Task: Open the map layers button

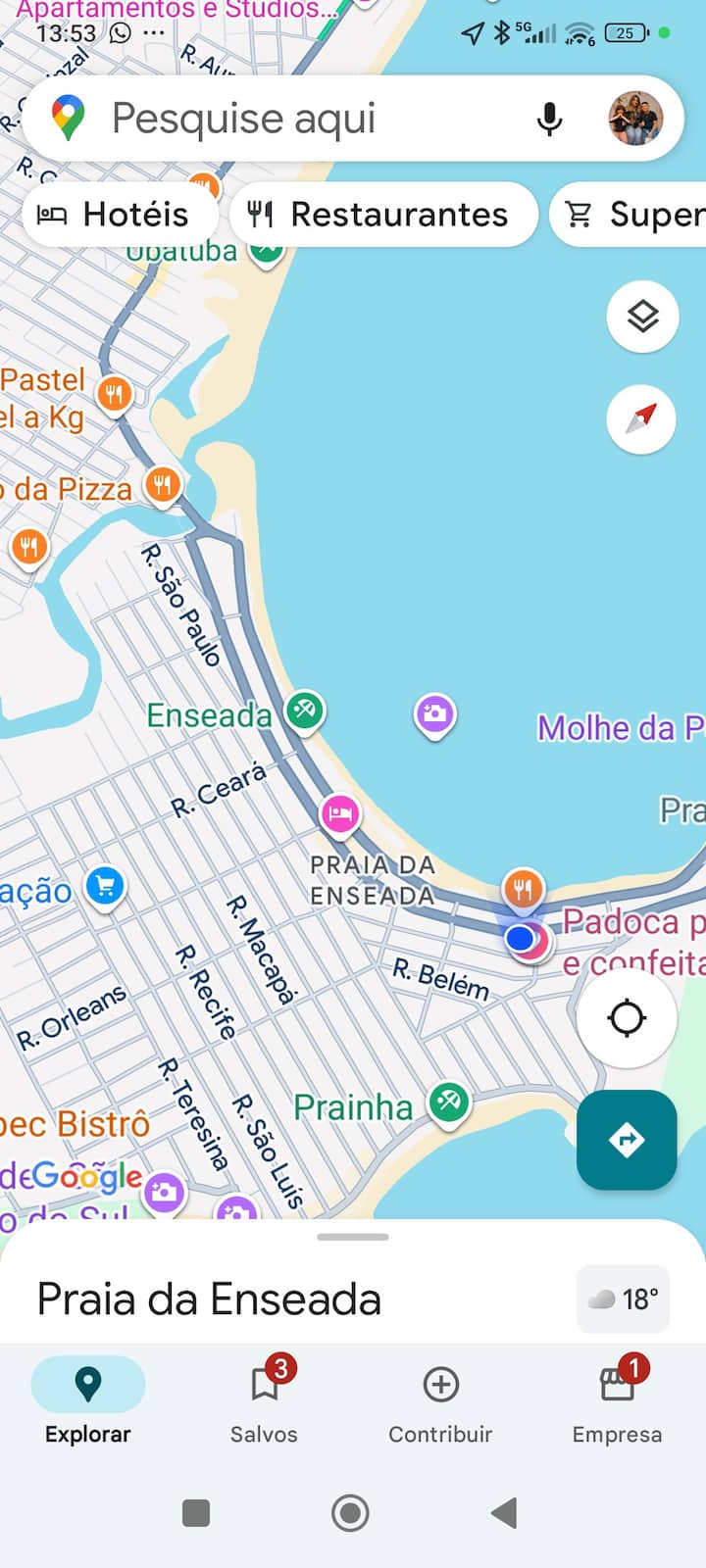Action: (642, 317)
